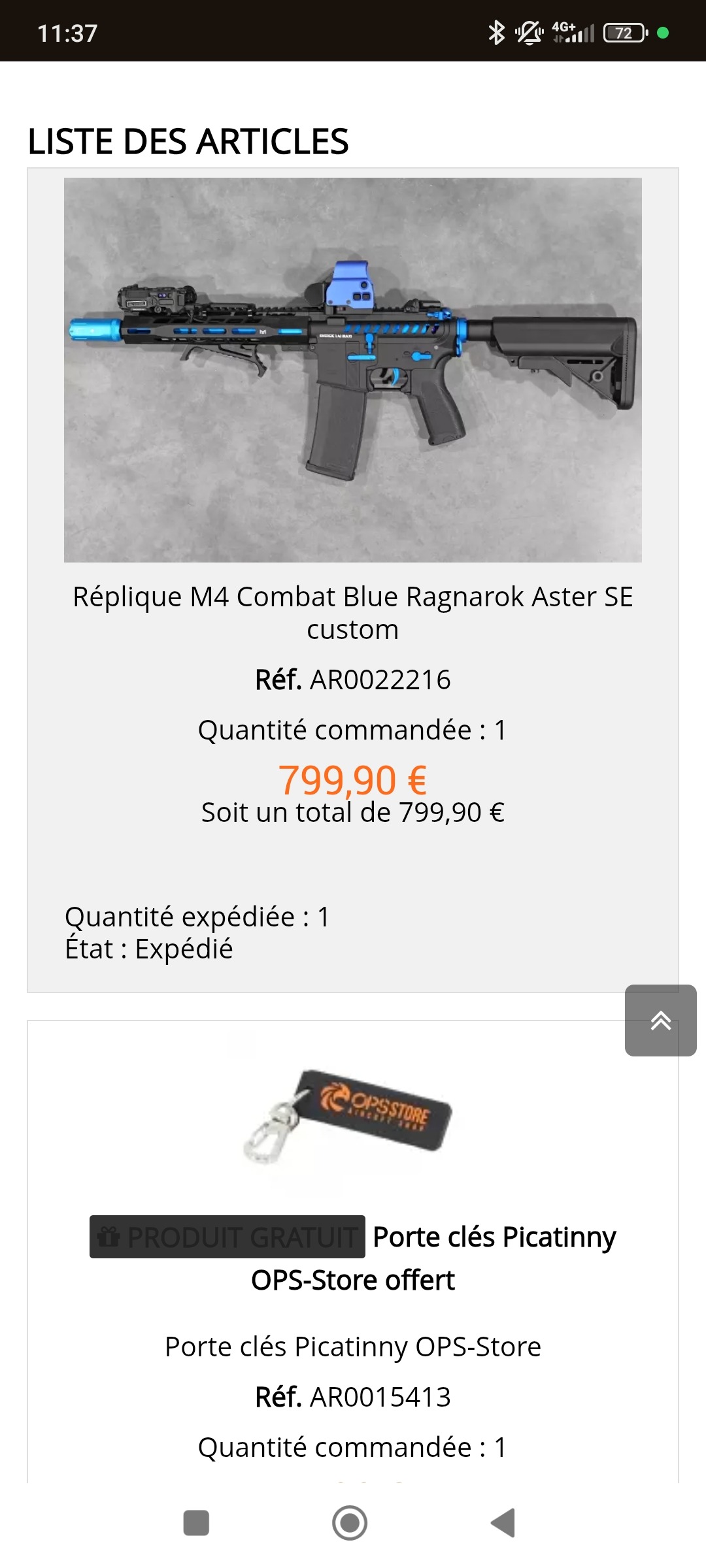706x1568 pixels.
Task: Tap the scroll-to-top double arrow button
Action: pyautogui.click(x=660, y=1021)
